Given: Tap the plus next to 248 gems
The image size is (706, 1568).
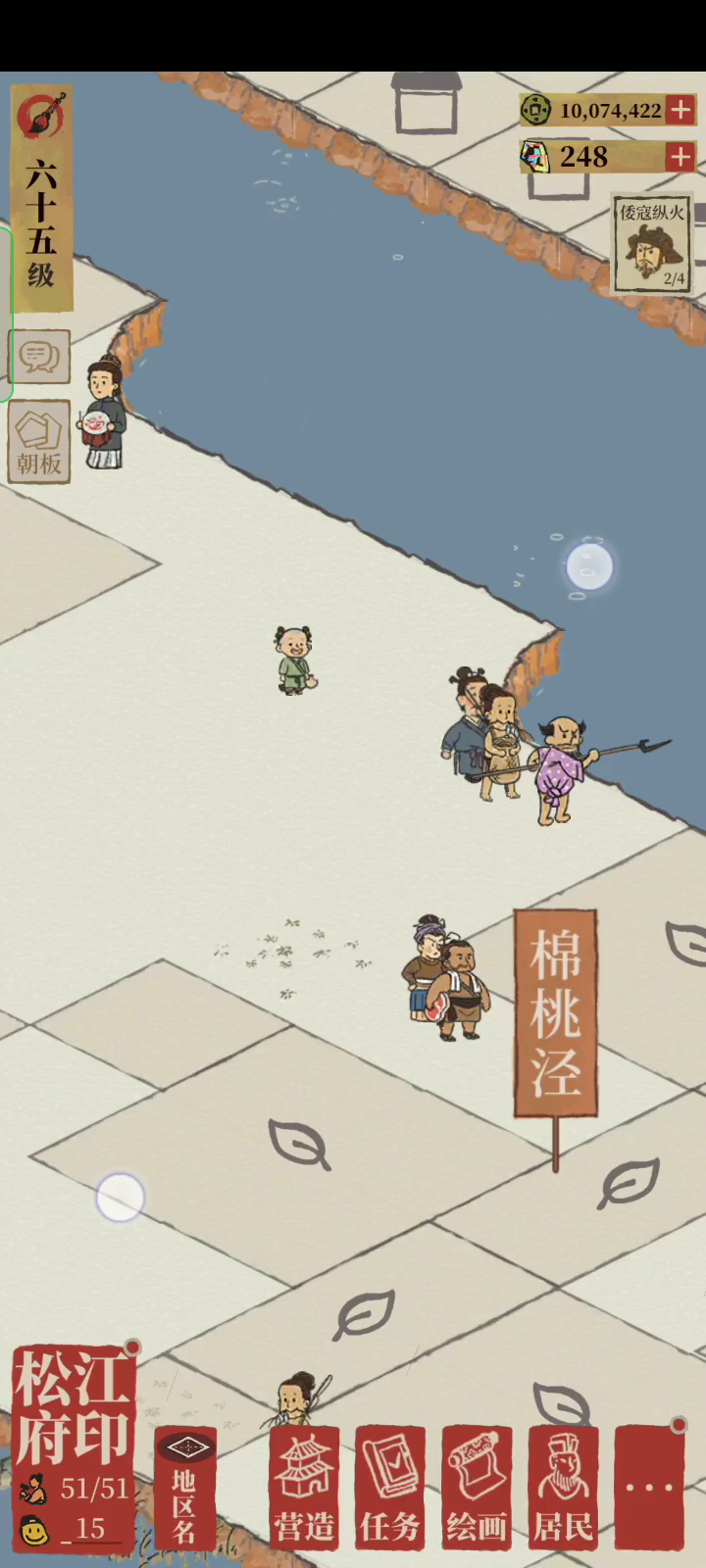Looking at the screenshot, I should (681, 157).
